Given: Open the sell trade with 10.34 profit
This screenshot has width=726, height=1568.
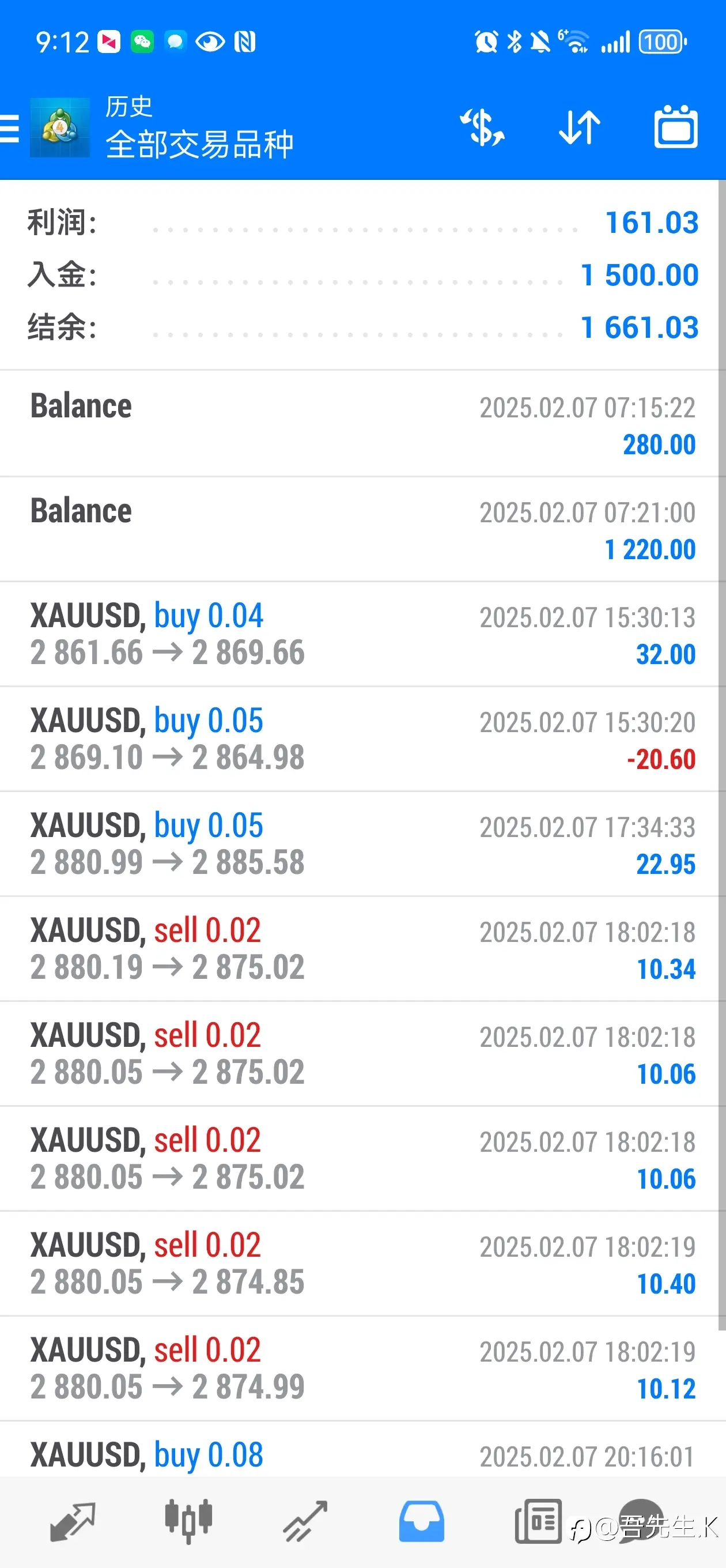Looking at the screenshot, I should pyautogui.click(x=362, y=949).
